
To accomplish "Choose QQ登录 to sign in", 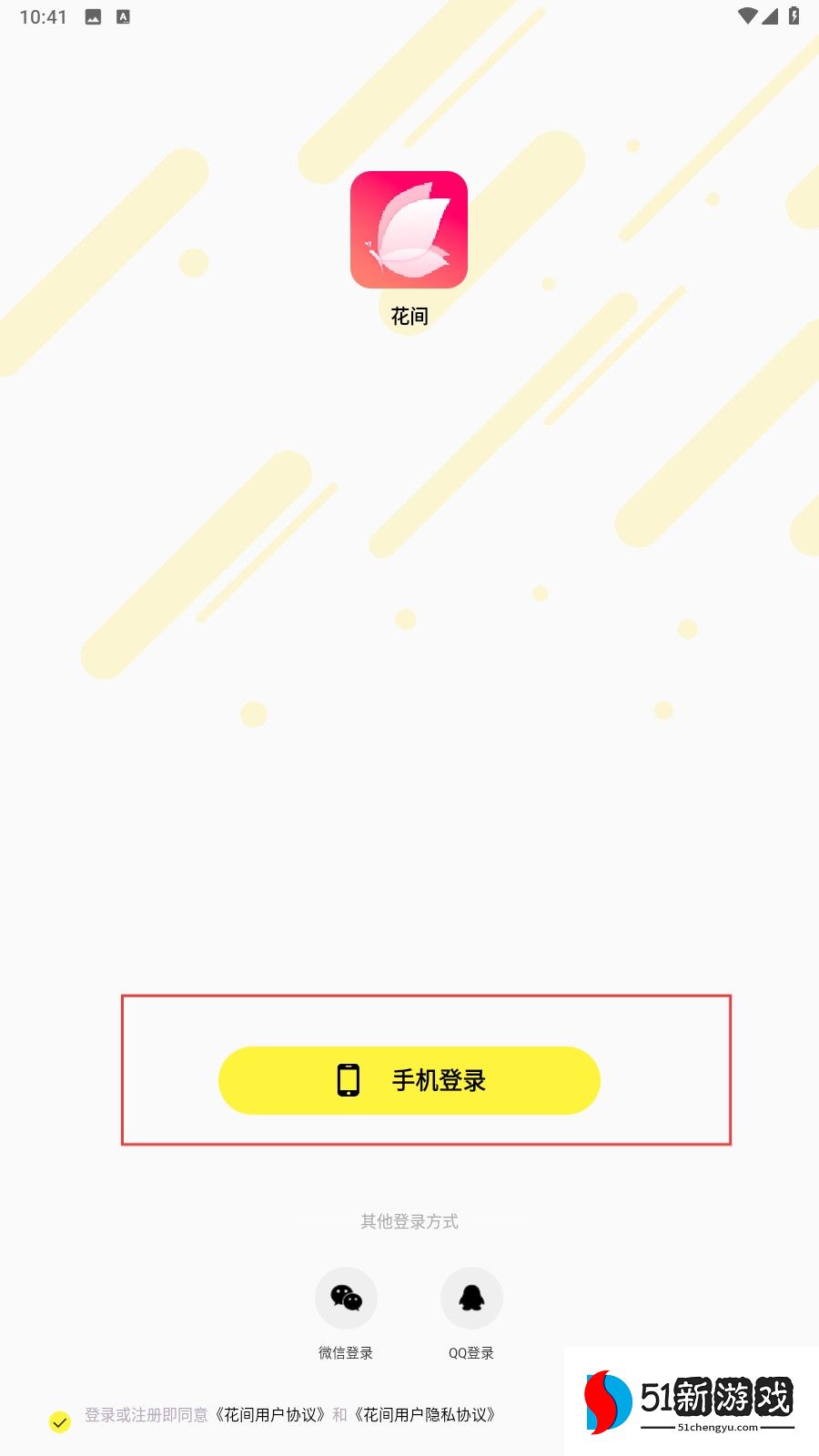I will click(x=471, y=1299).
